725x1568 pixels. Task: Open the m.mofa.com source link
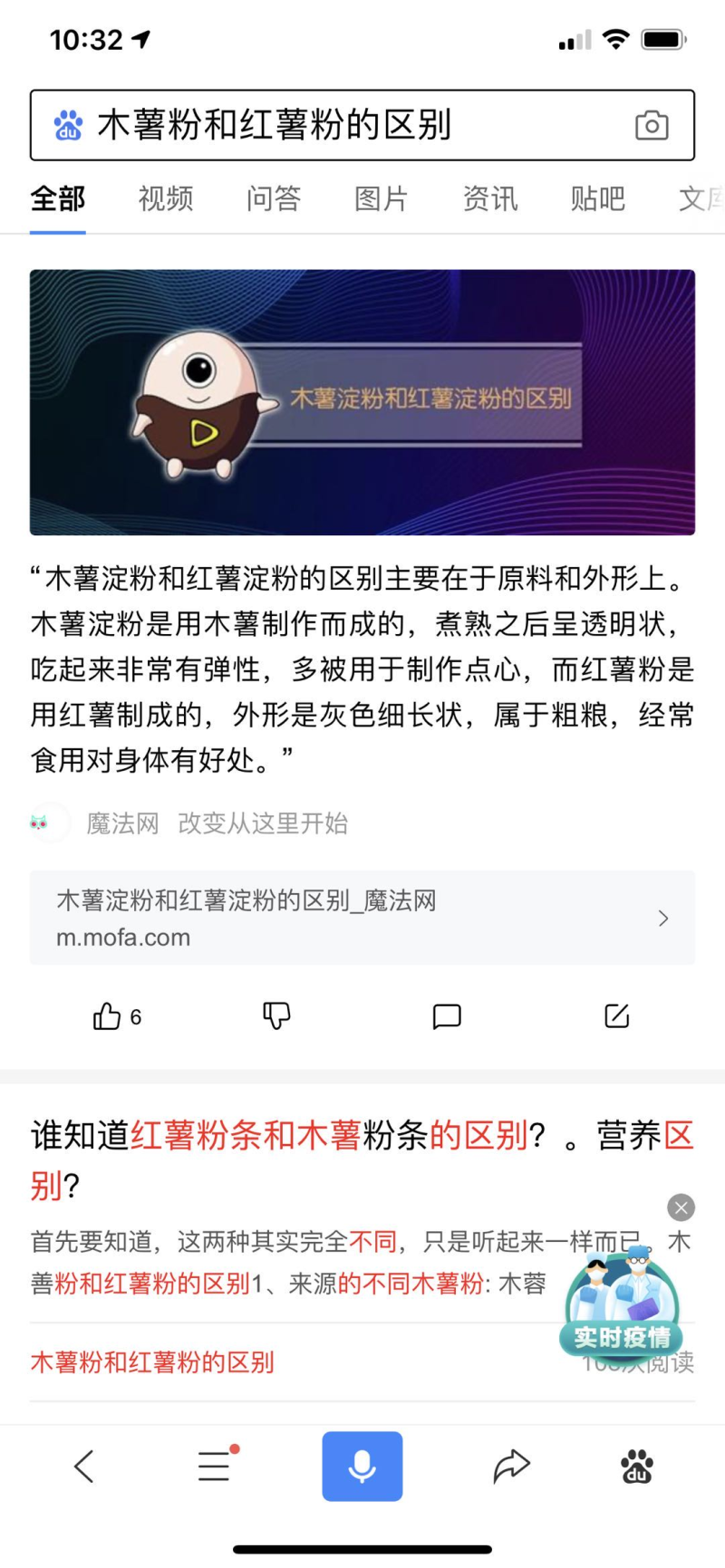click(362, 918)
